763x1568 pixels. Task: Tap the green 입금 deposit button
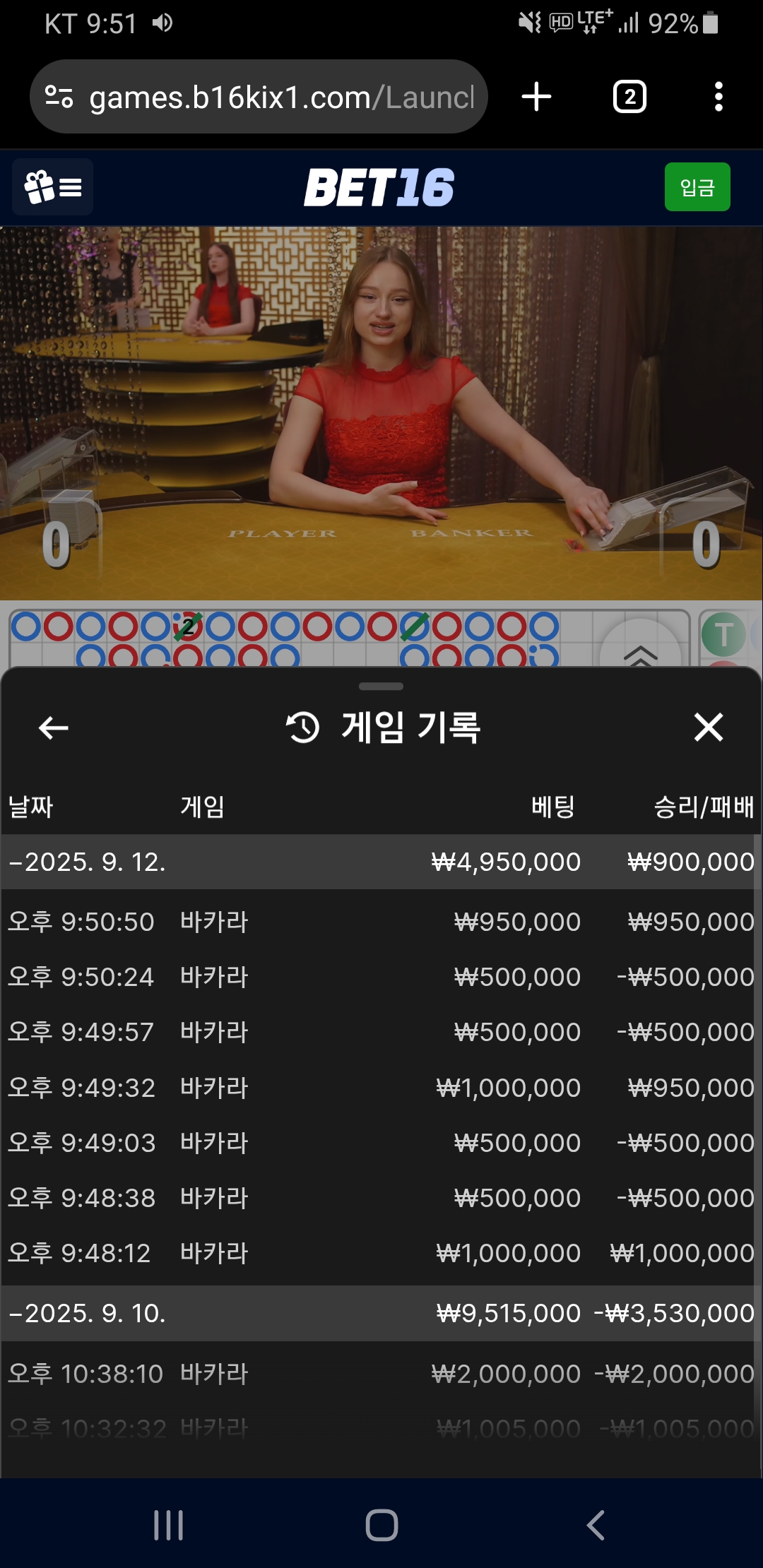[697, 187]
